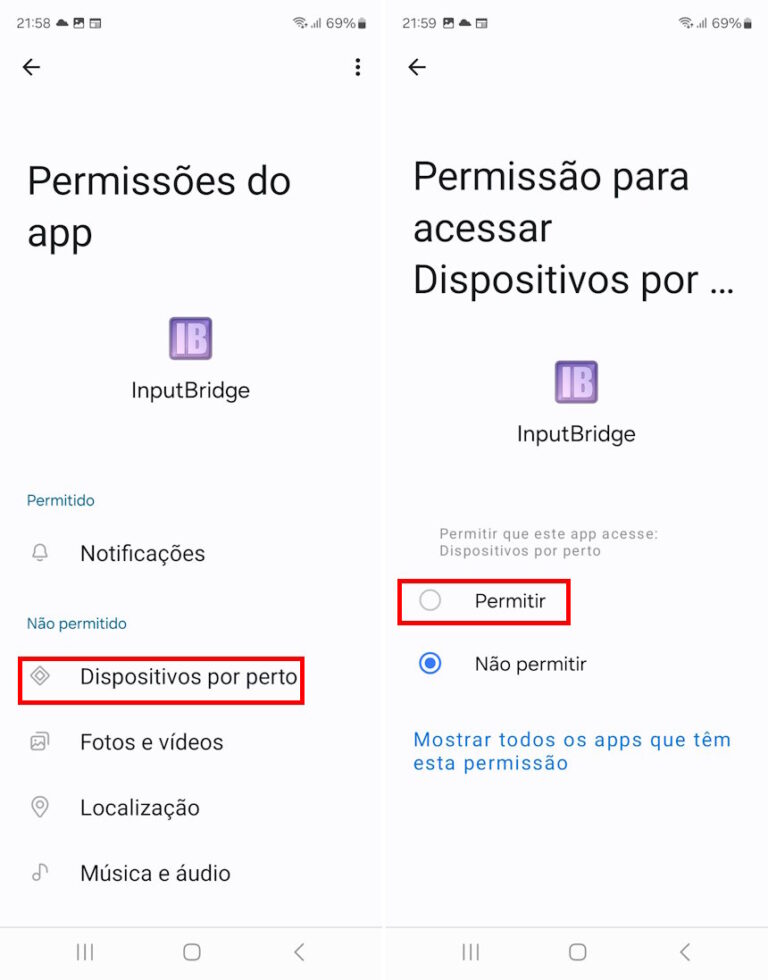Tap the Dispositivos por perto permission icon
This screenshot has height=980, width=768.
tap(40, 676)
